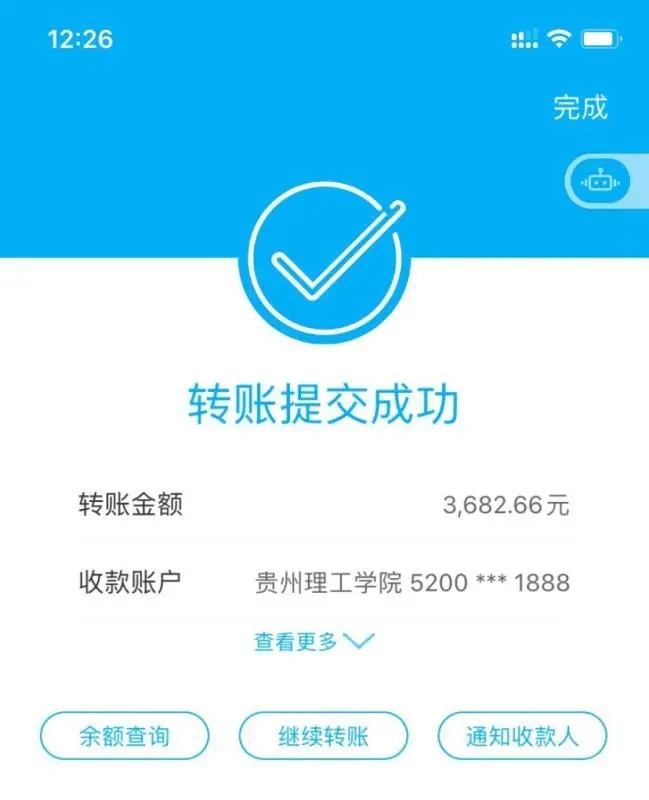The image size is (649, 800).
Task: Tap 通知收款人 to notify the payee
Action: pos(522,737)
